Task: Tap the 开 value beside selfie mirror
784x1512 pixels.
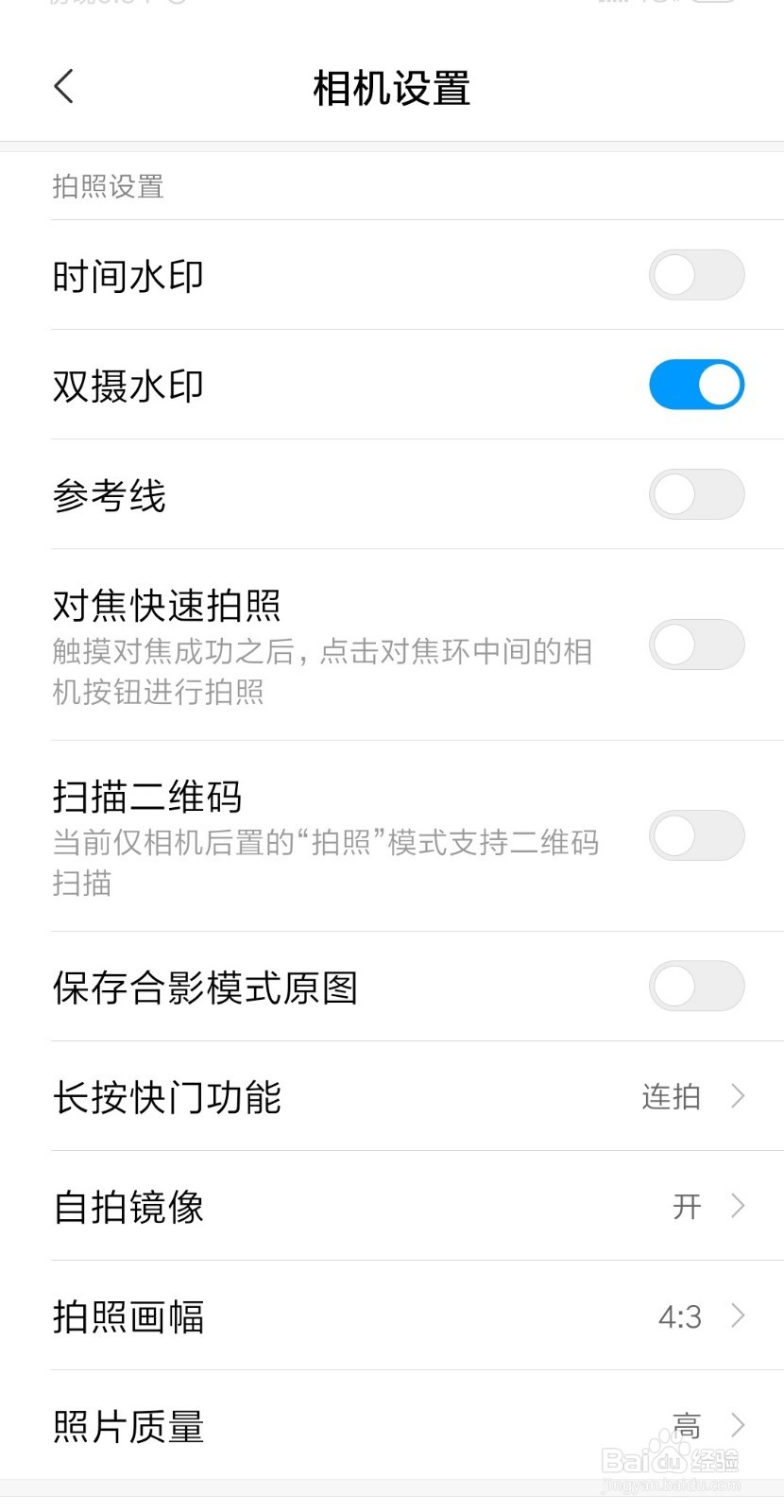Action: (687, 1206)
